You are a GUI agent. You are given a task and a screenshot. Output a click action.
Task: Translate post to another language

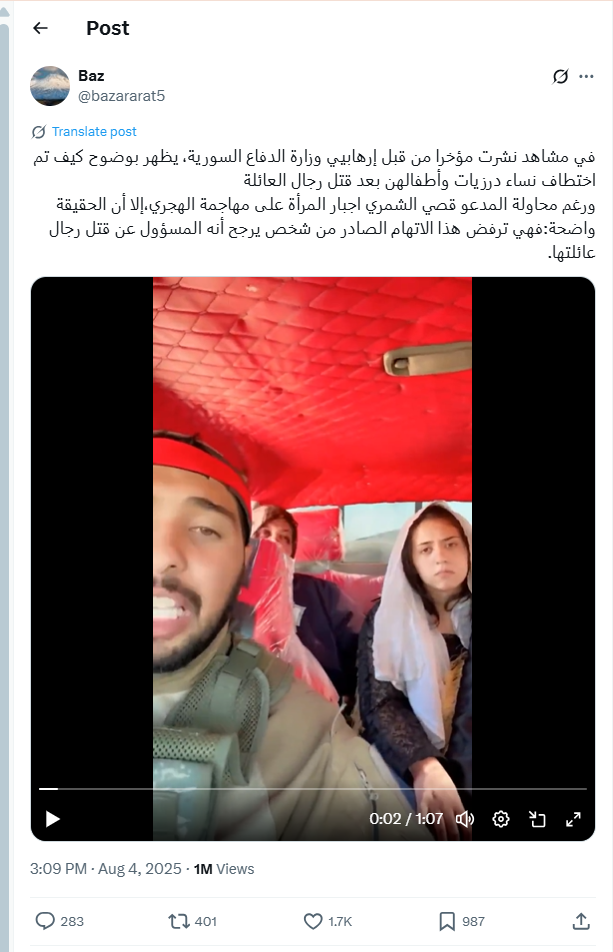tap(93, 132)
